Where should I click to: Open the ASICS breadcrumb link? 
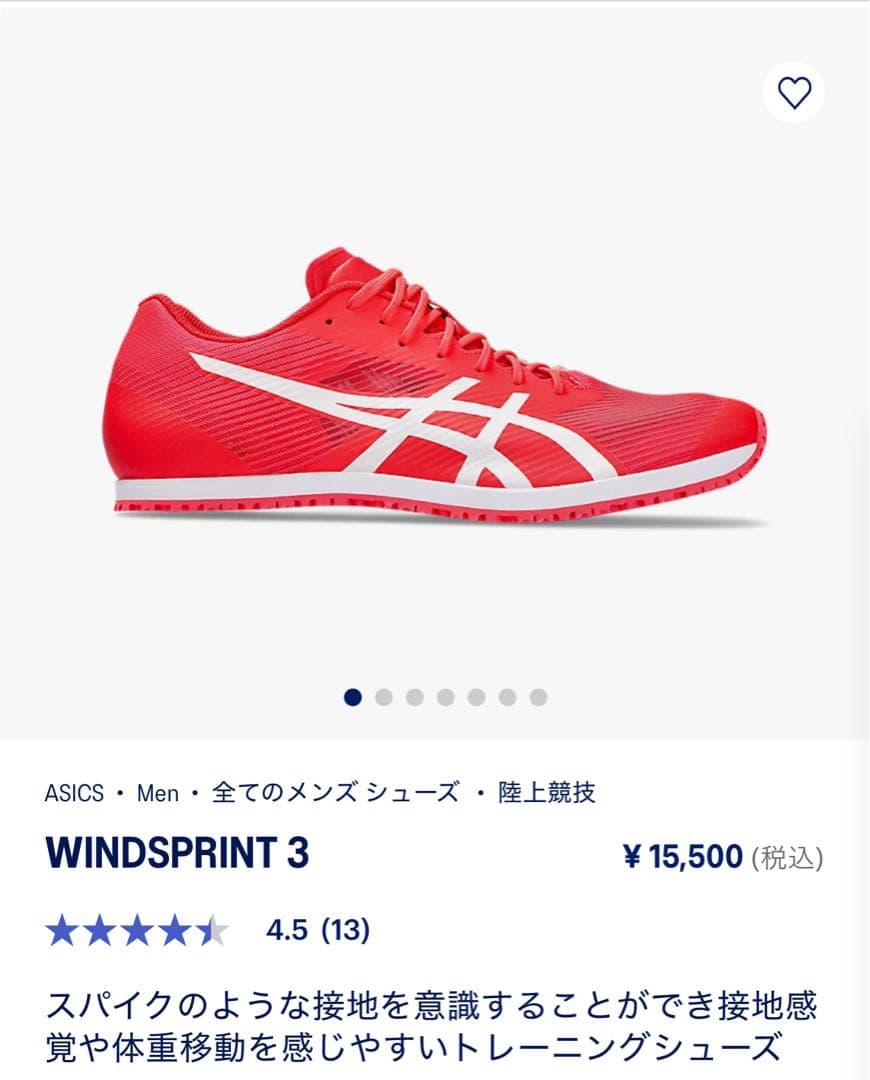pyautogui.click(x=74, y=793)
